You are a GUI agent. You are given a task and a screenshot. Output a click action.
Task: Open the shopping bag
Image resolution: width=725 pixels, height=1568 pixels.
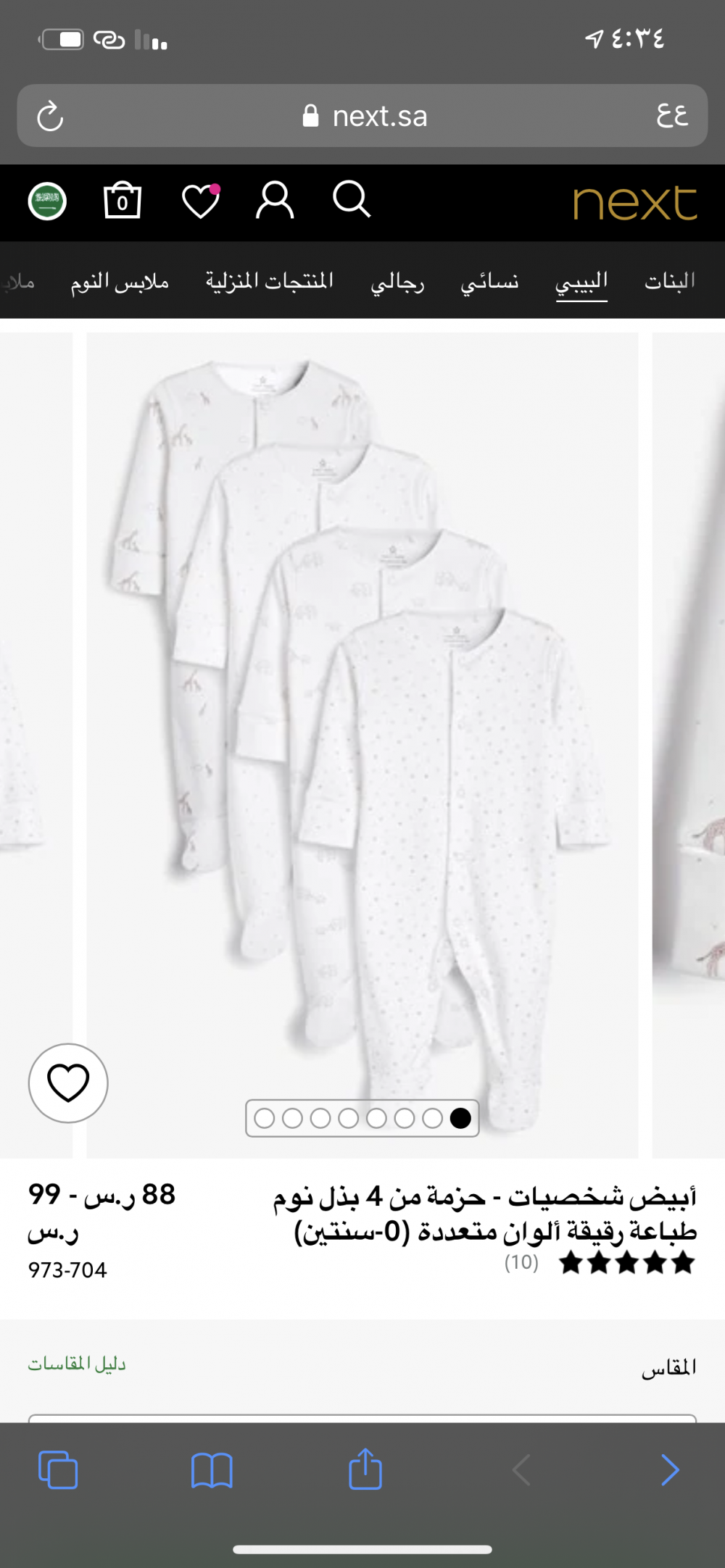pos(123,201)
